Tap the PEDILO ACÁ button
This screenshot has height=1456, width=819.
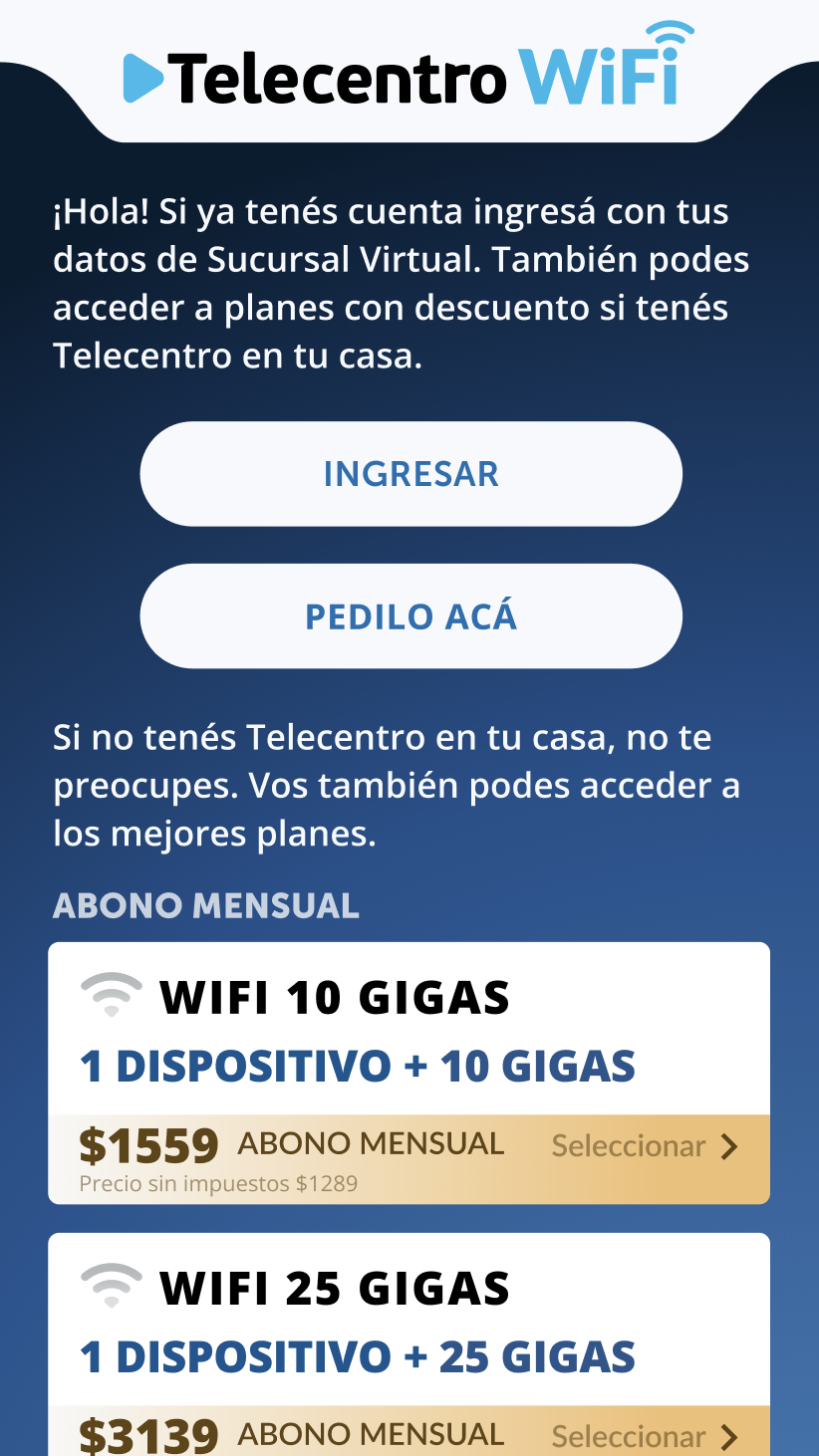[410, 616]
